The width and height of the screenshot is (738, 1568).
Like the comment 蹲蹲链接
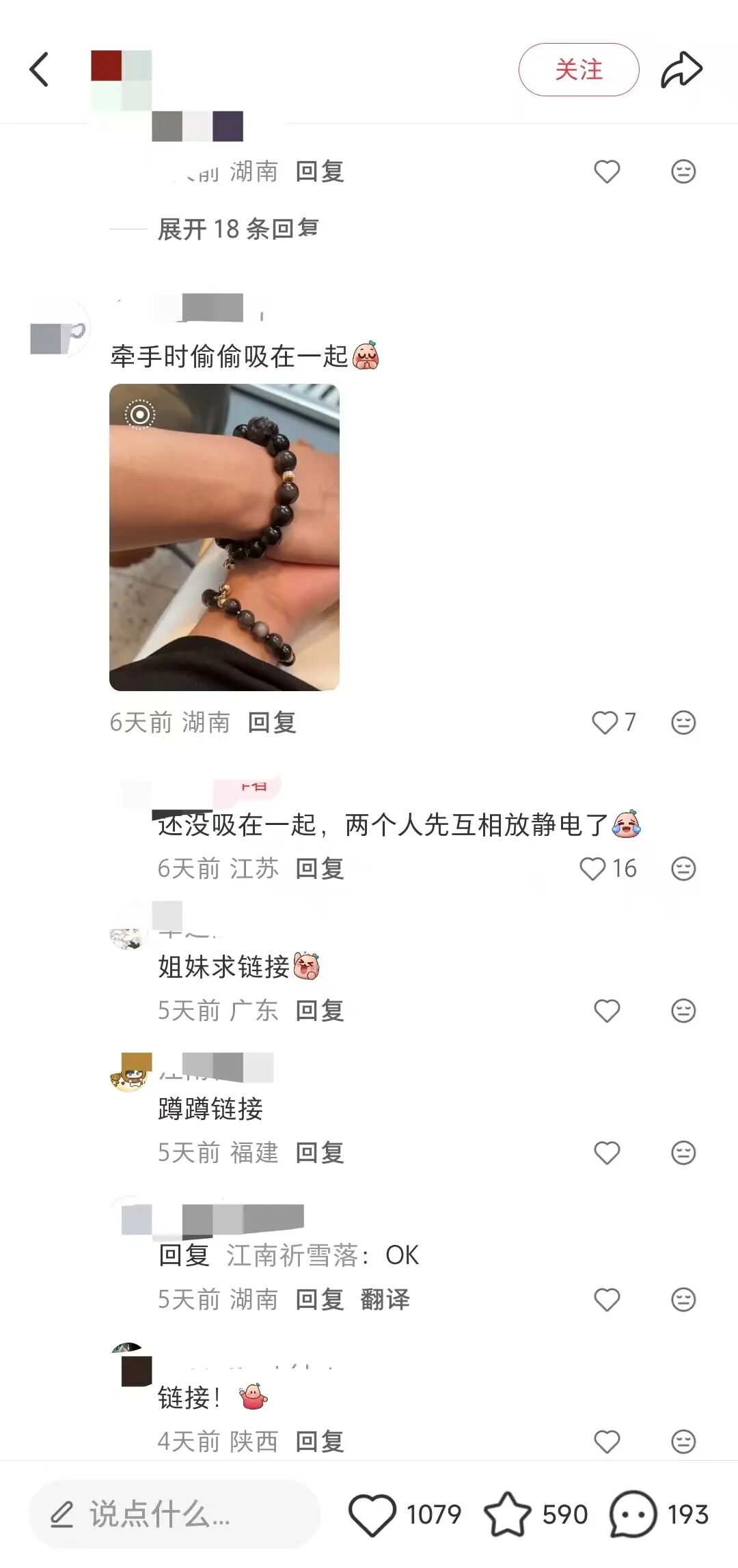tap(607, 1153)
